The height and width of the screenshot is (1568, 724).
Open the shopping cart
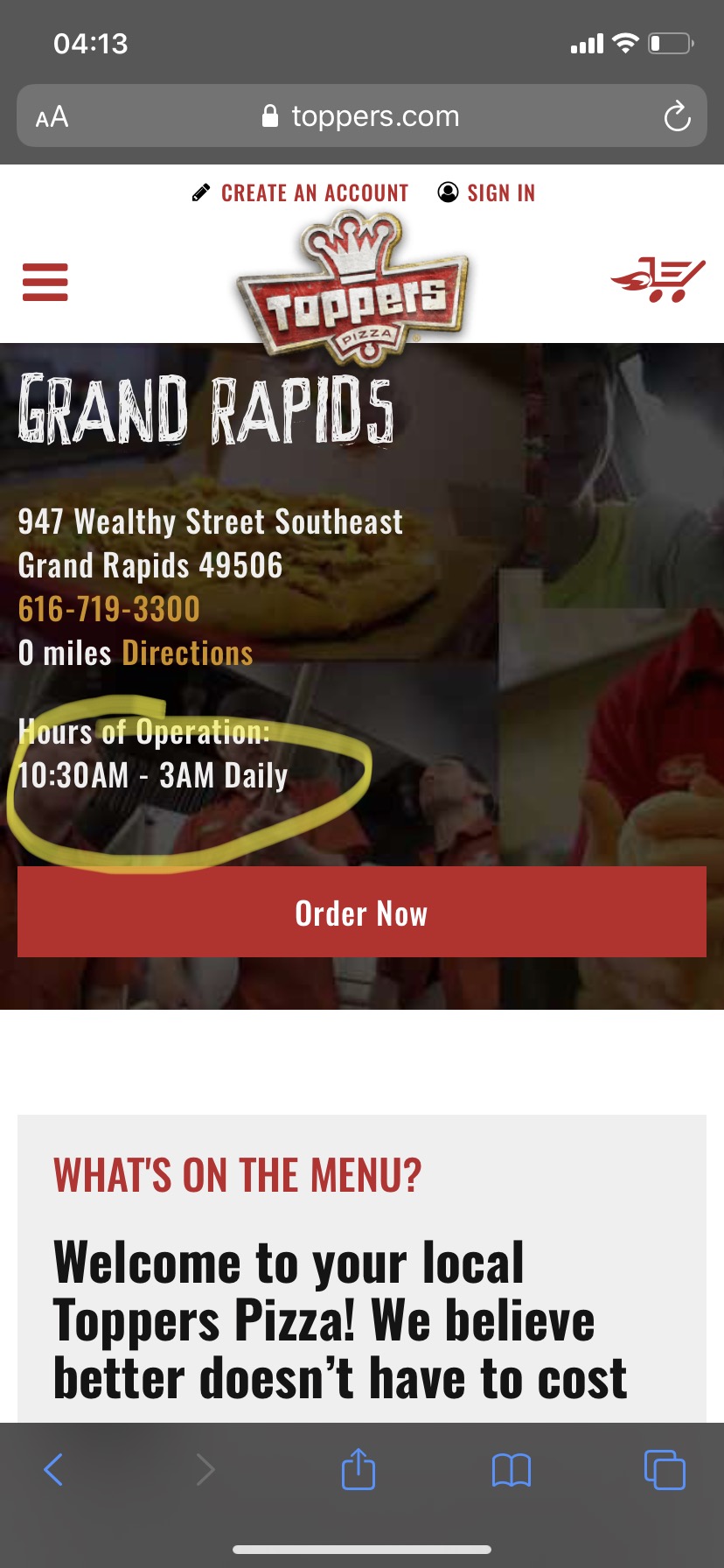point(658,280)
